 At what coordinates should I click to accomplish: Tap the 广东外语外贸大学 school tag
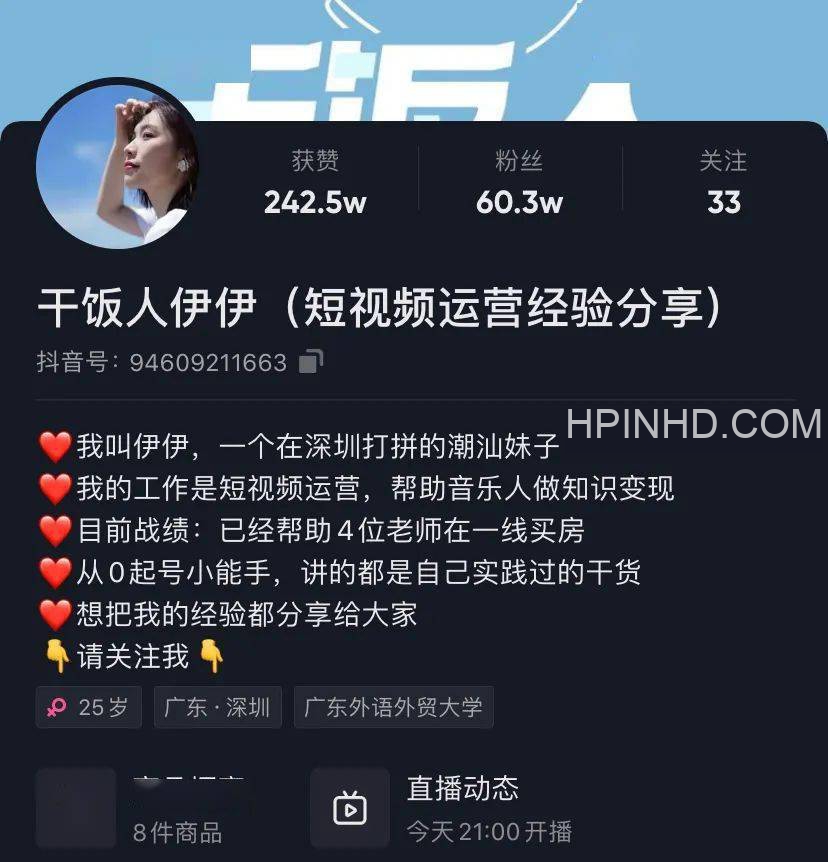393,708
